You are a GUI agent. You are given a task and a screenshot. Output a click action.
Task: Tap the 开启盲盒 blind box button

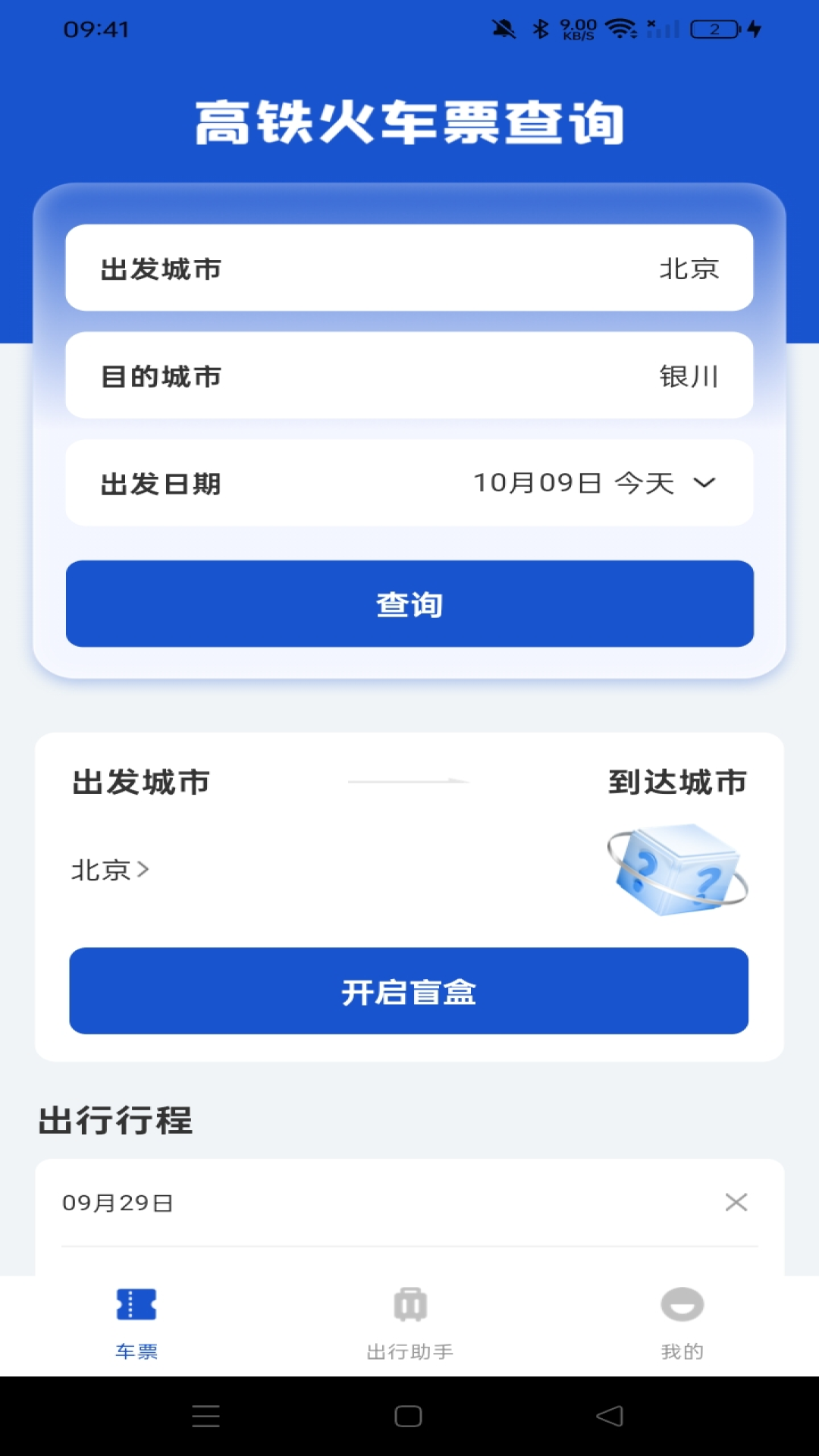pos(409,991)
